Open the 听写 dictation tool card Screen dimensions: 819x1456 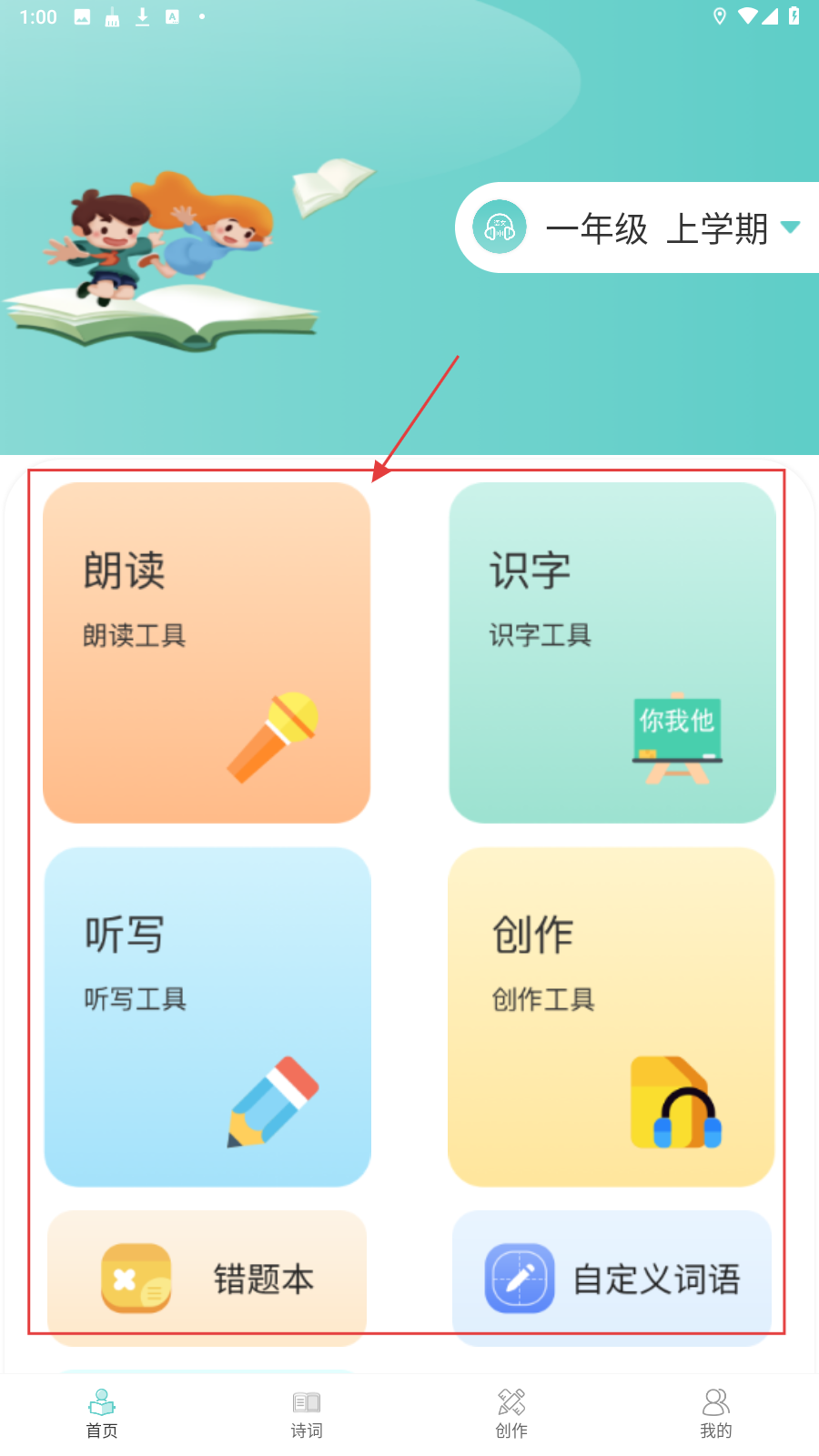(207, 1016)
